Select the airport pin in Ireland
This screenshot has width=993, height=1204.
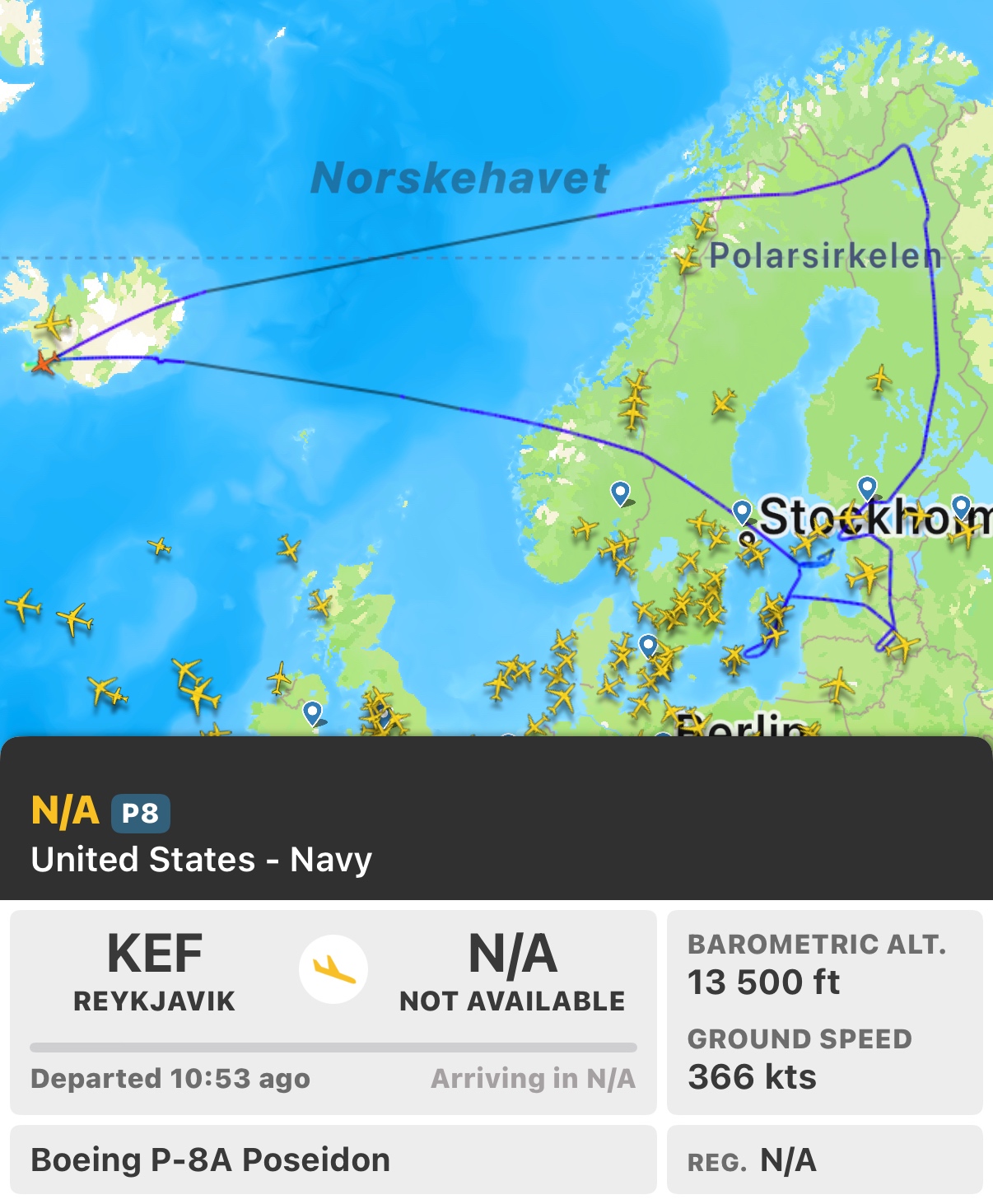pyautogui.click(x=312, y=712)
